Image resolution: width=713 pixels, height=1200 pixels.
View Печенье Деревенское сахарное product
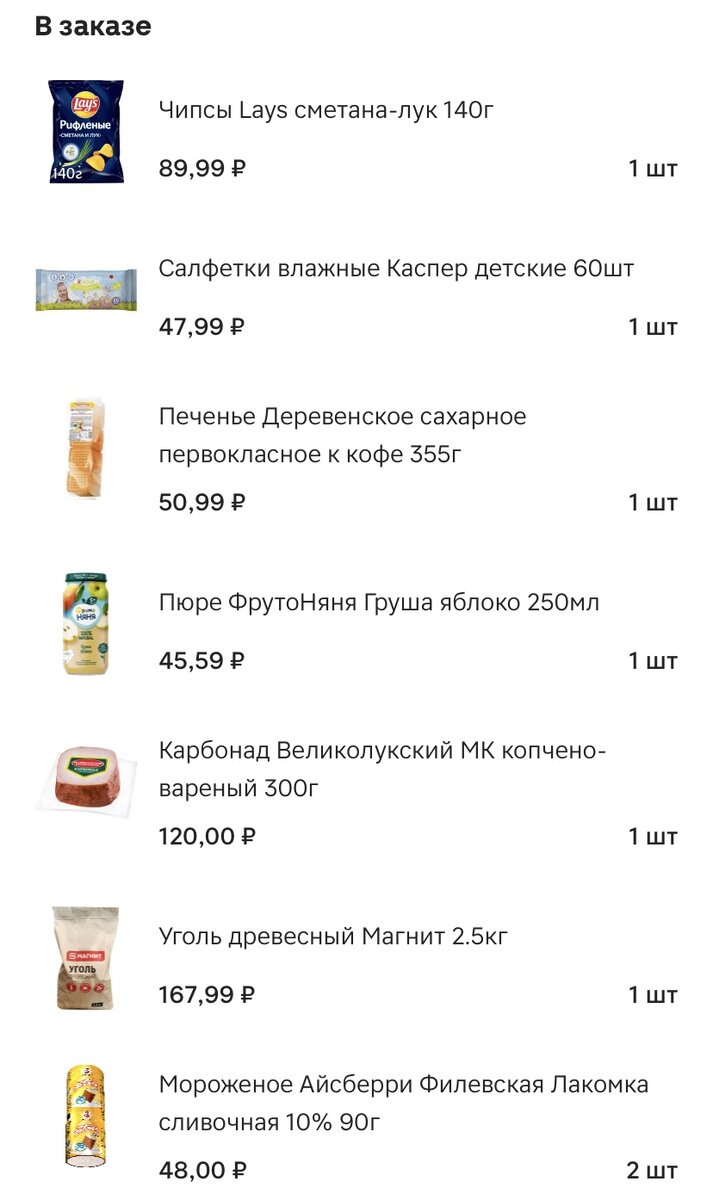point(342,435)
